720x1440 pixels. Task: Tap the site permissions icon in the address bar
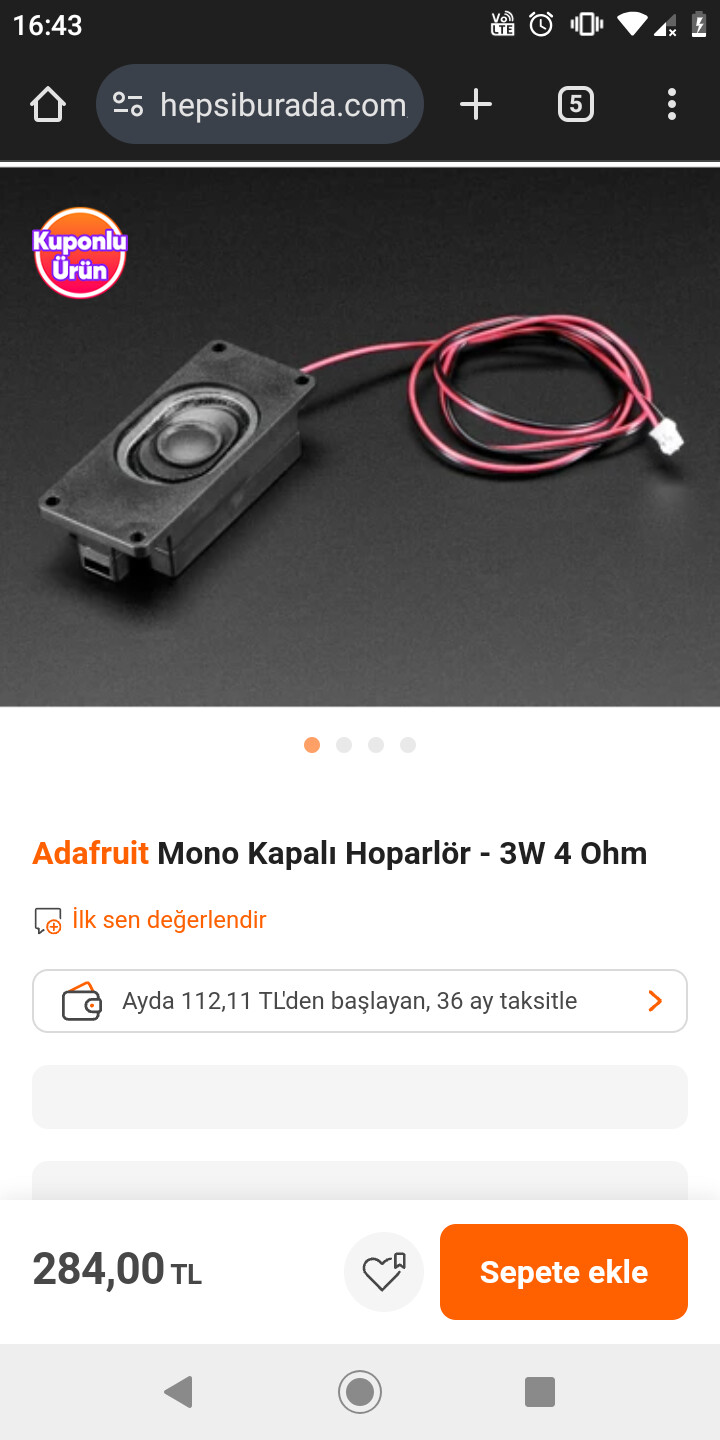(x=130, y=103)
